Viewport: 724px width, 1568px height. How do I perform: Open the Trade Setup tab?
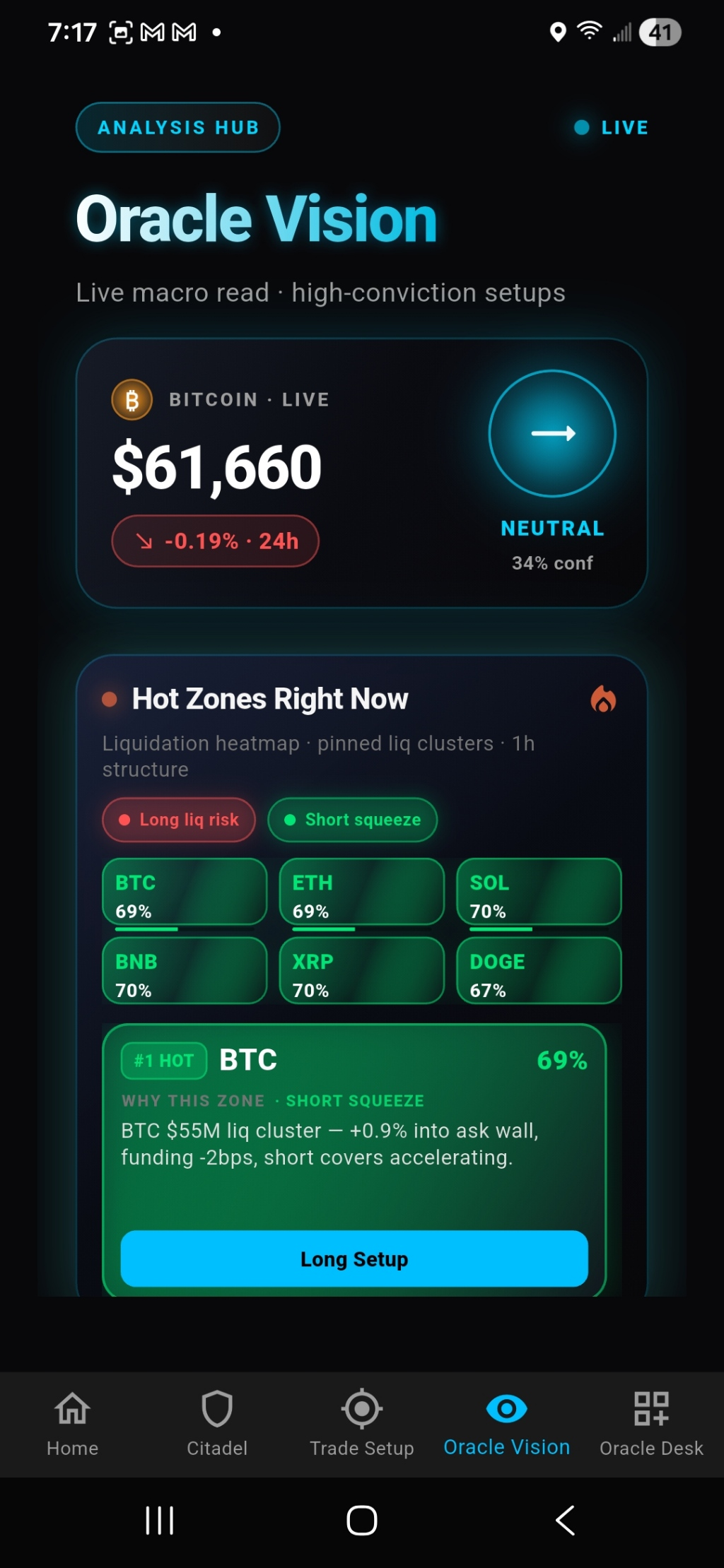[362, 1424]
